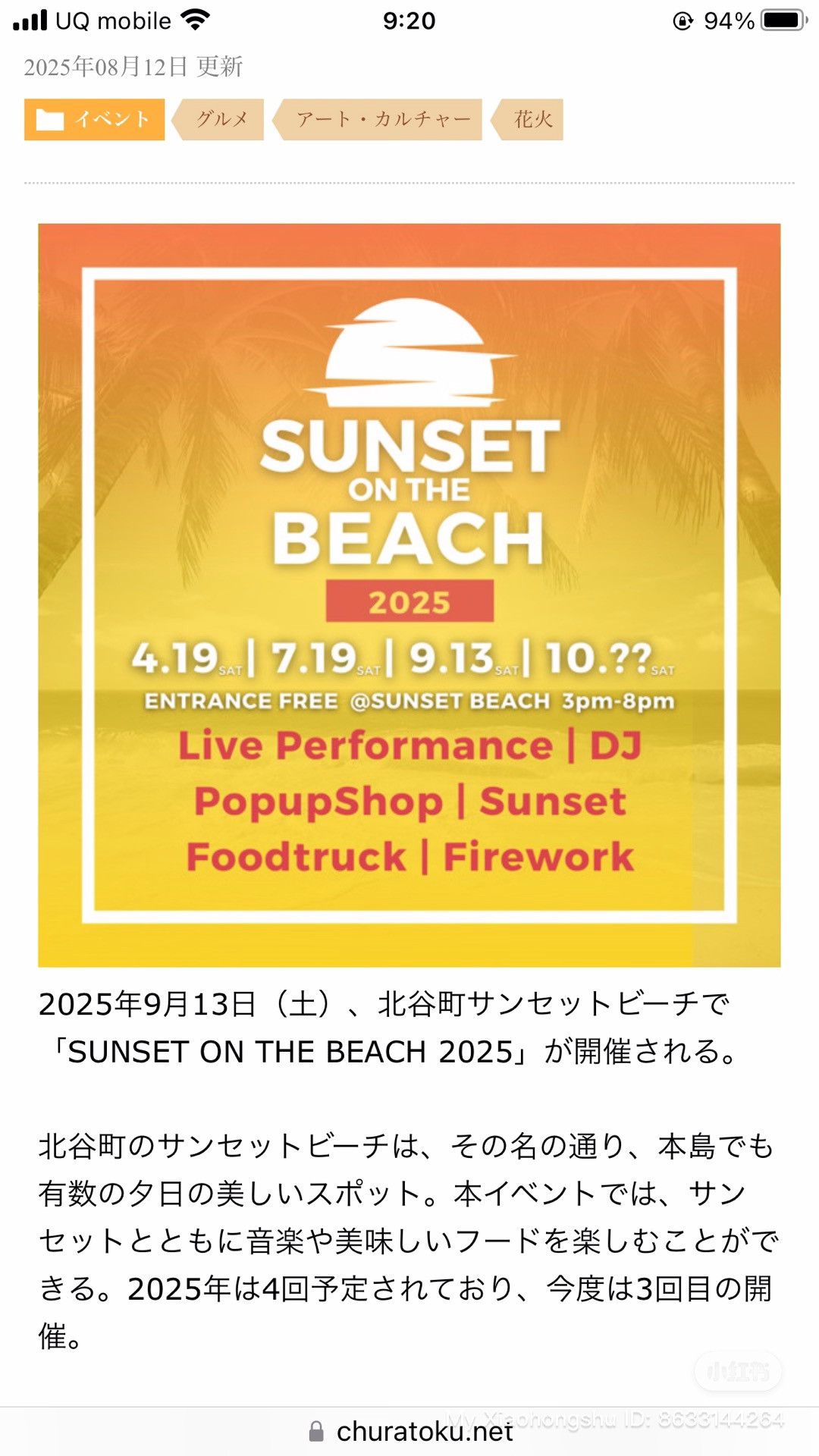
Task: Tap the churatoku.net address bar
Action: tap(410, 1431)
